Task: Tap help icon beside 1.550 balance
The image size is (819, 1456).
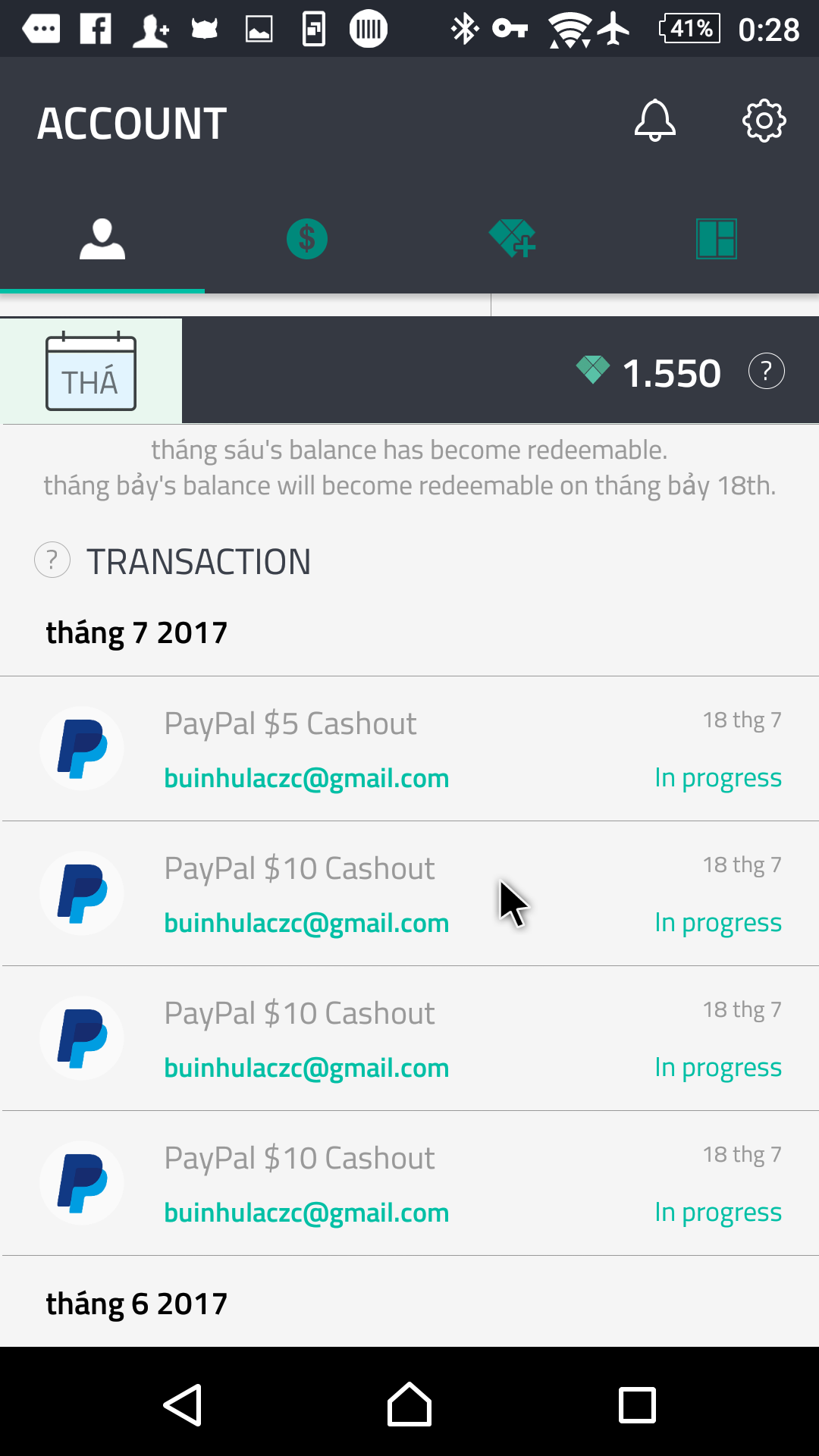Action: [x=766, y=372]
